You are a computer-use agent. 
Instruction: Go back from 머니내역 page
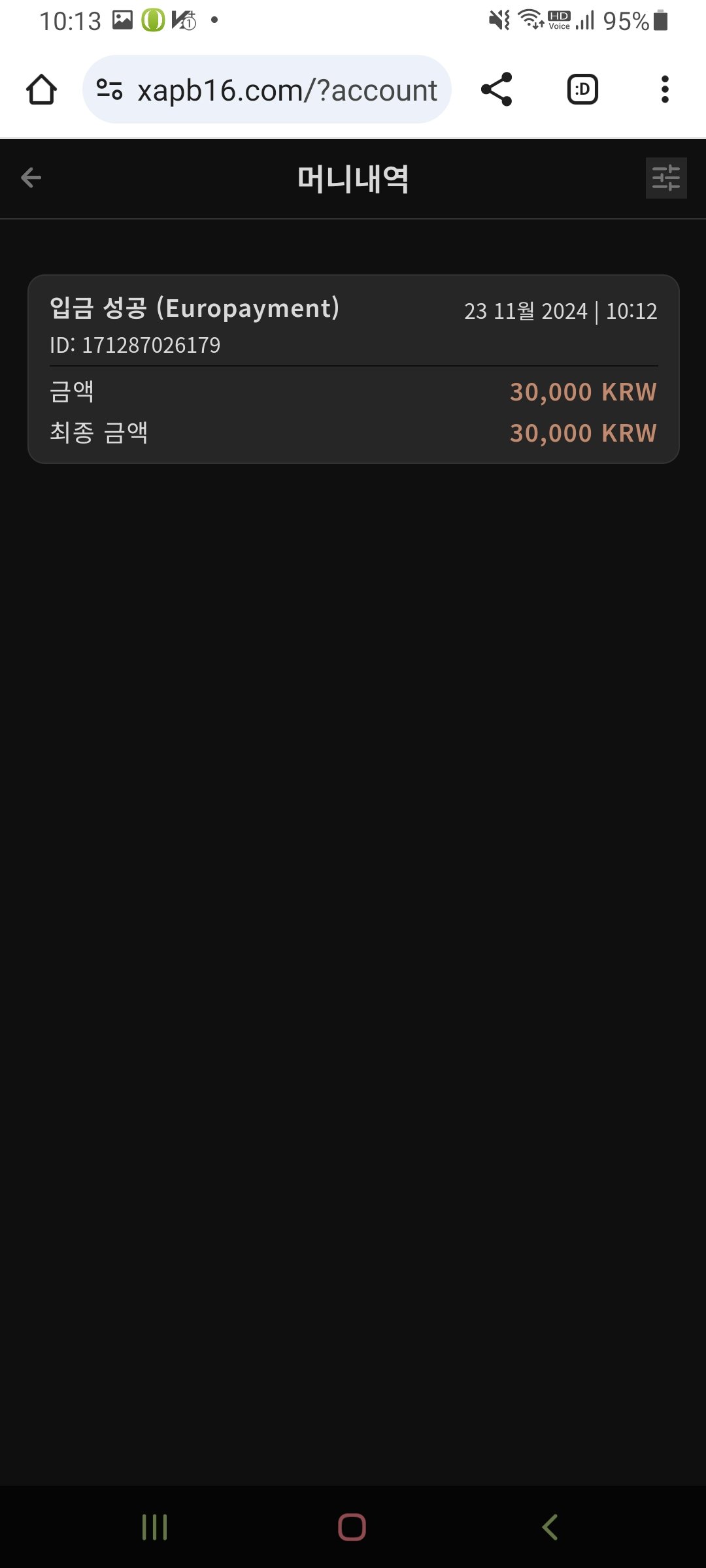[31, 177]
